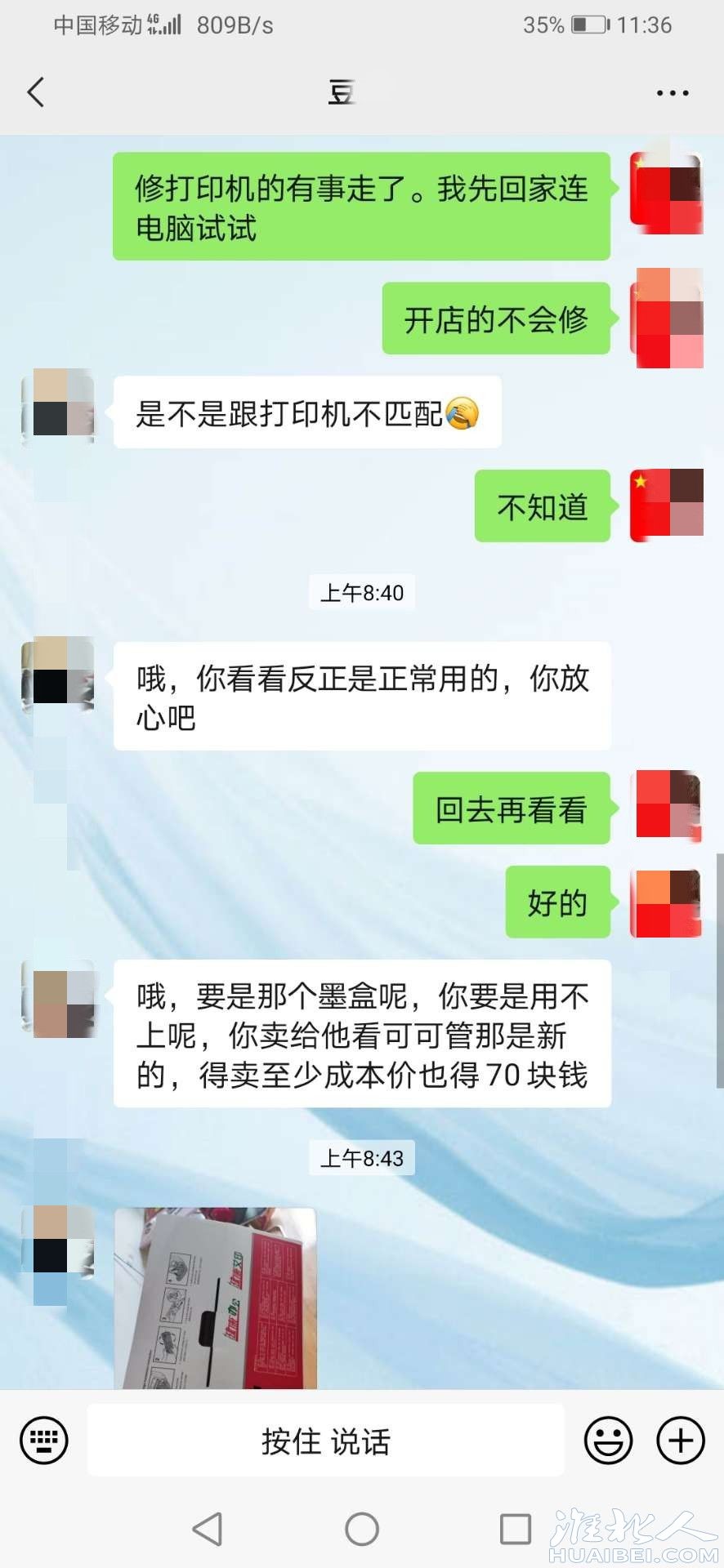Open chat info via three-dots menu
The image size is (724, 1568).
coord(672,93)
